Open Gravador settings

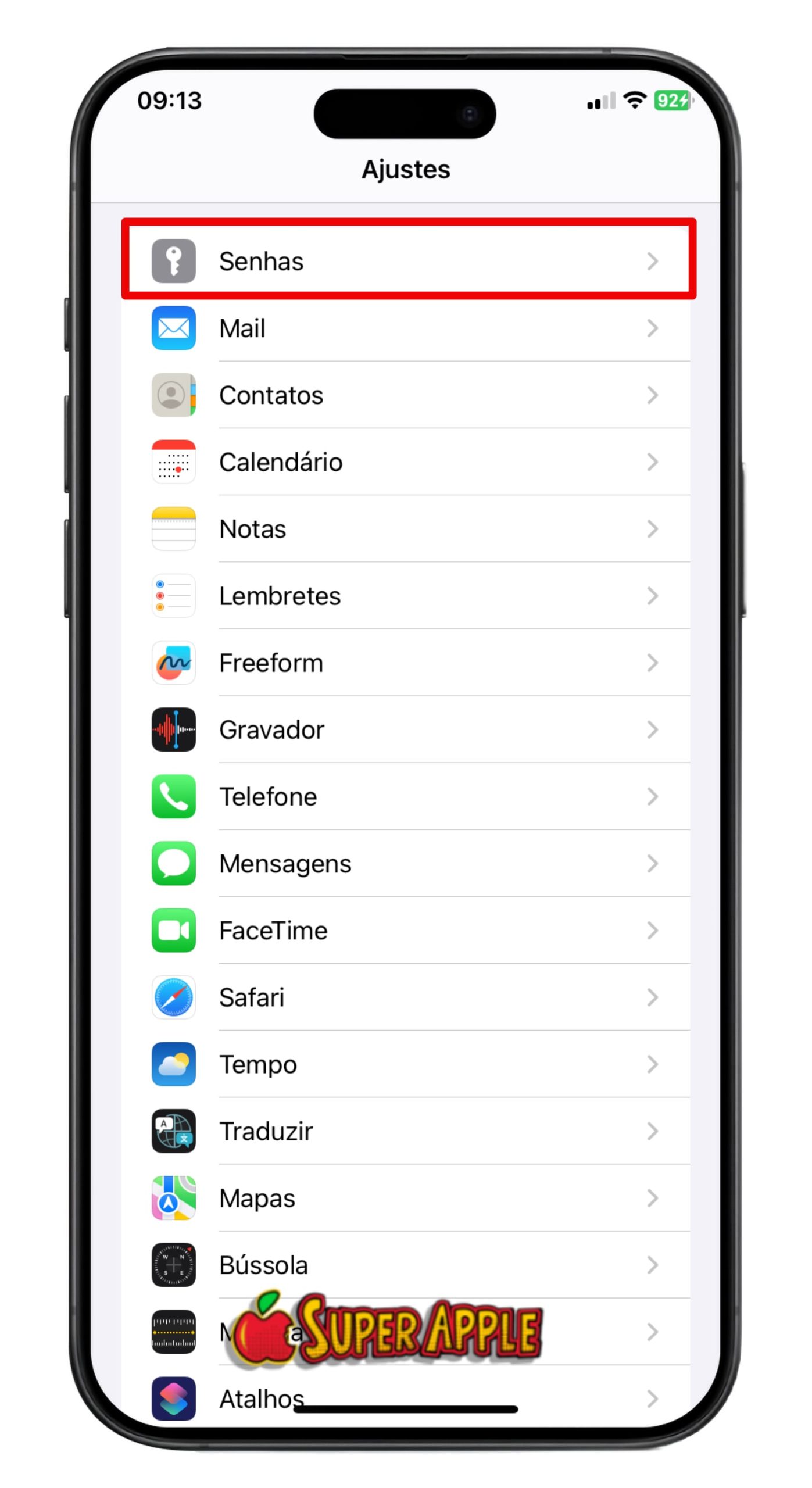tap(407, 729)
